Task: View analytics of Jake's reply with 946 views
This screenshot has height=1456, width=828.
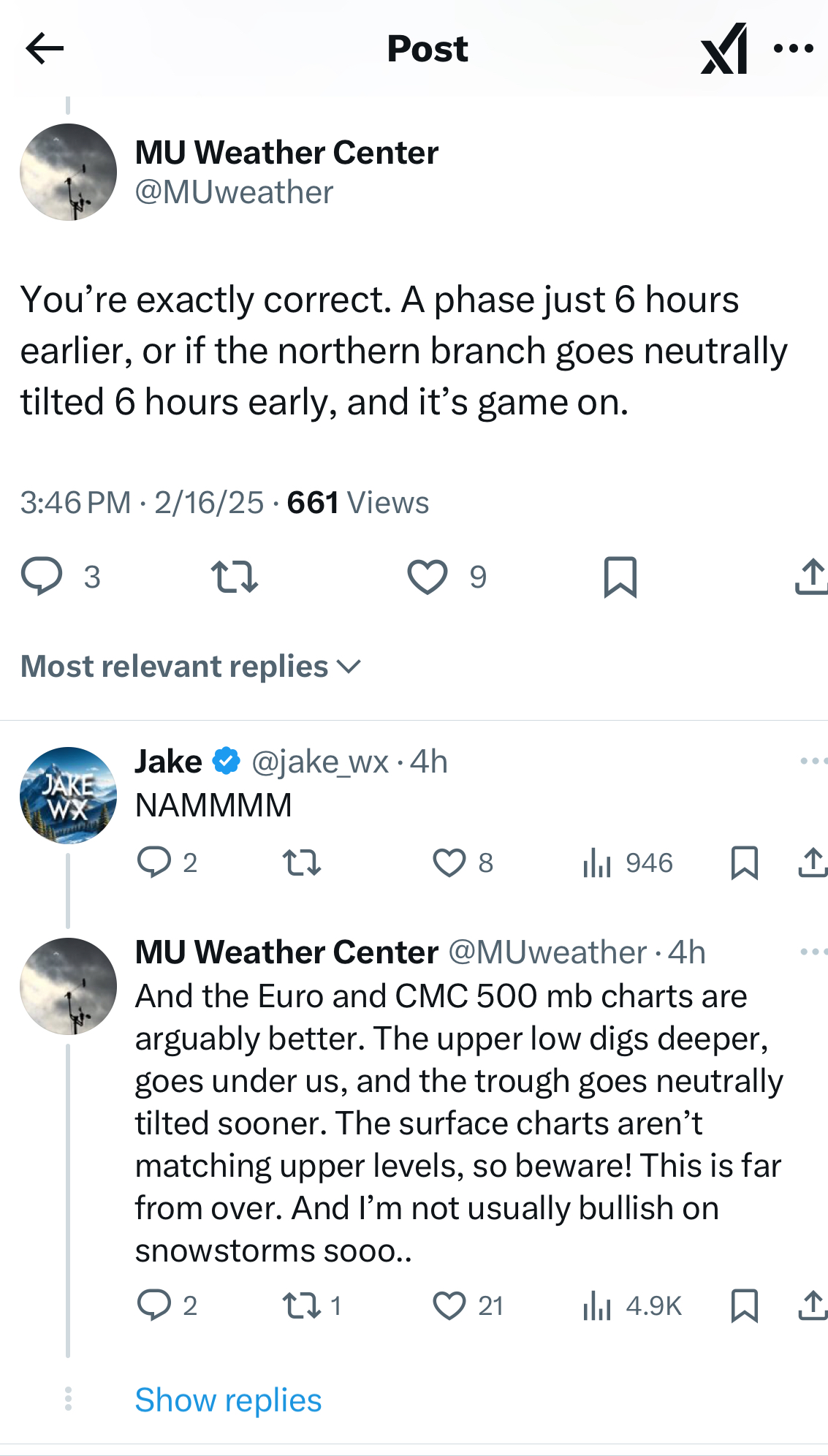Action: pyautogui.click(x=627, y=863)
